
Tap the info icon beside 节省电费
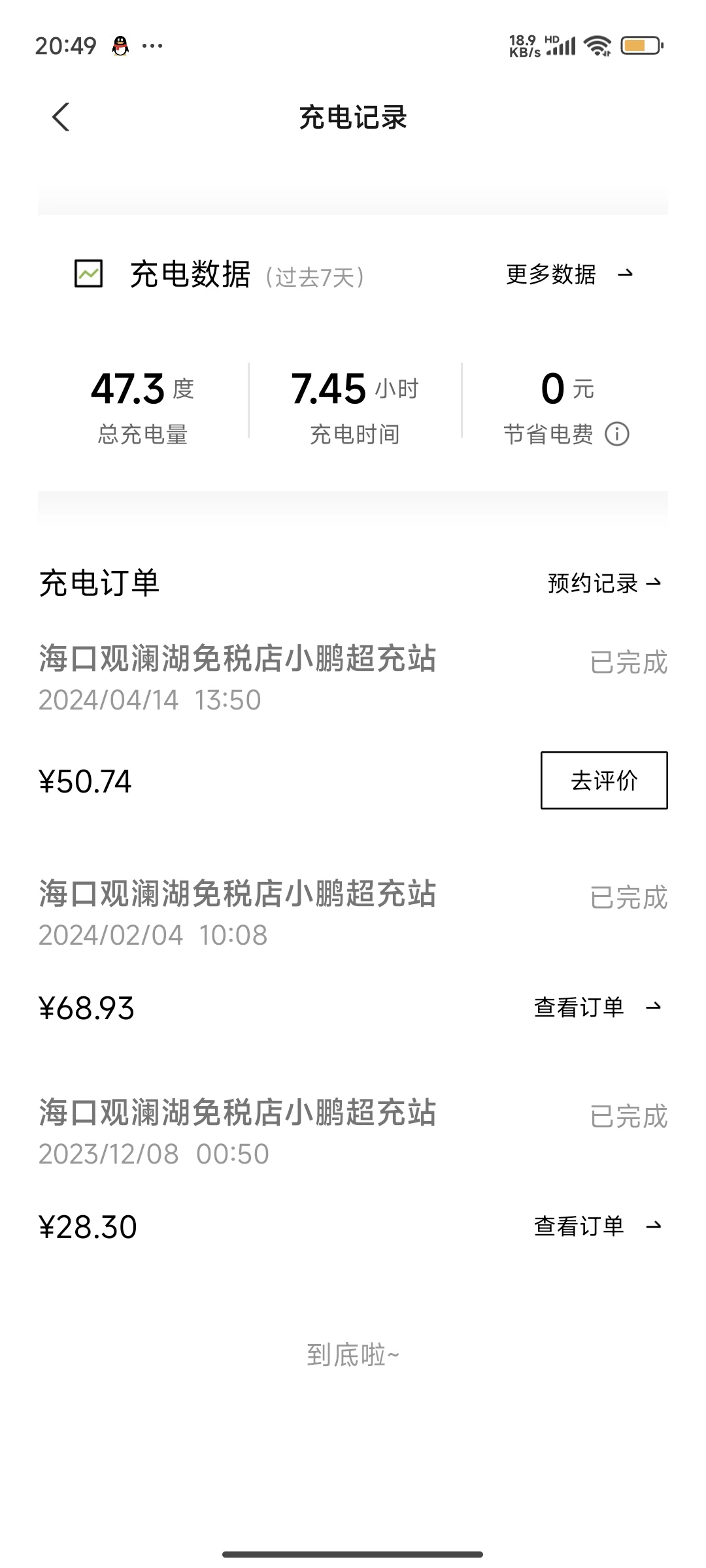(617, 434)
